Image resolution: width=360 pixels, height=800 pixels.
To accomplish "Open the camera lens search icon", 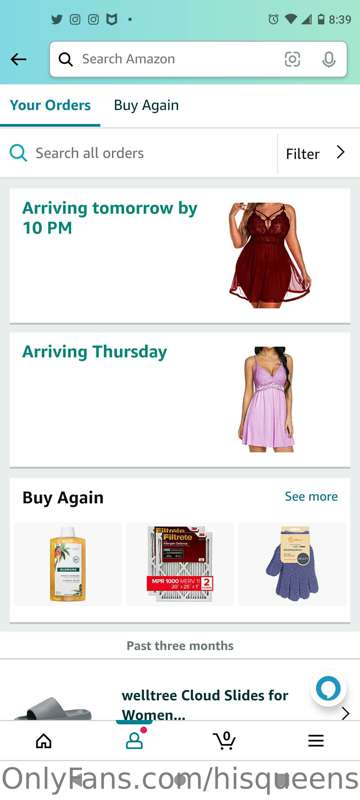I will tap(292, 60).
